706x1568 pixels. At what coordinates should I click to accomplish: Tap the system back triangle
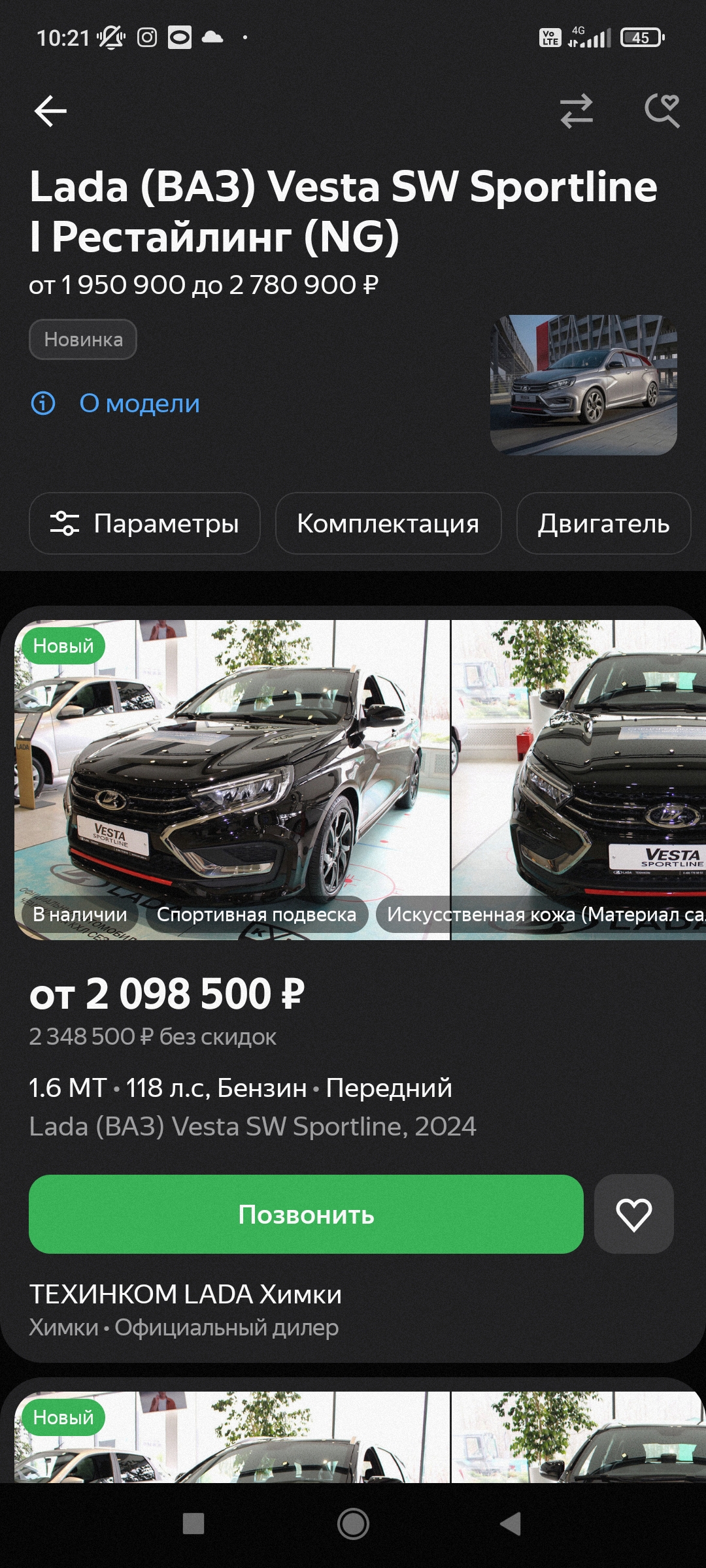[511, 1524]
